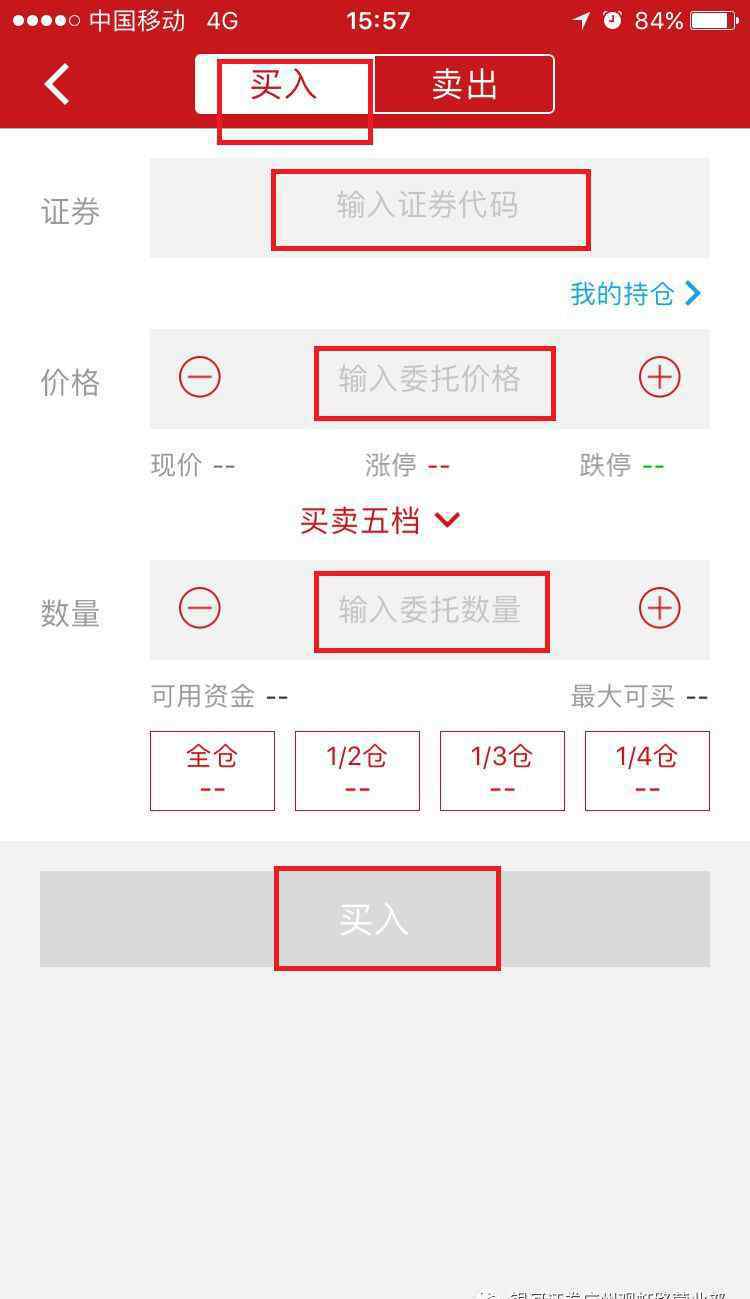Choose the 全仓 full position option
750x1299 pixels.
click(212, 771)
